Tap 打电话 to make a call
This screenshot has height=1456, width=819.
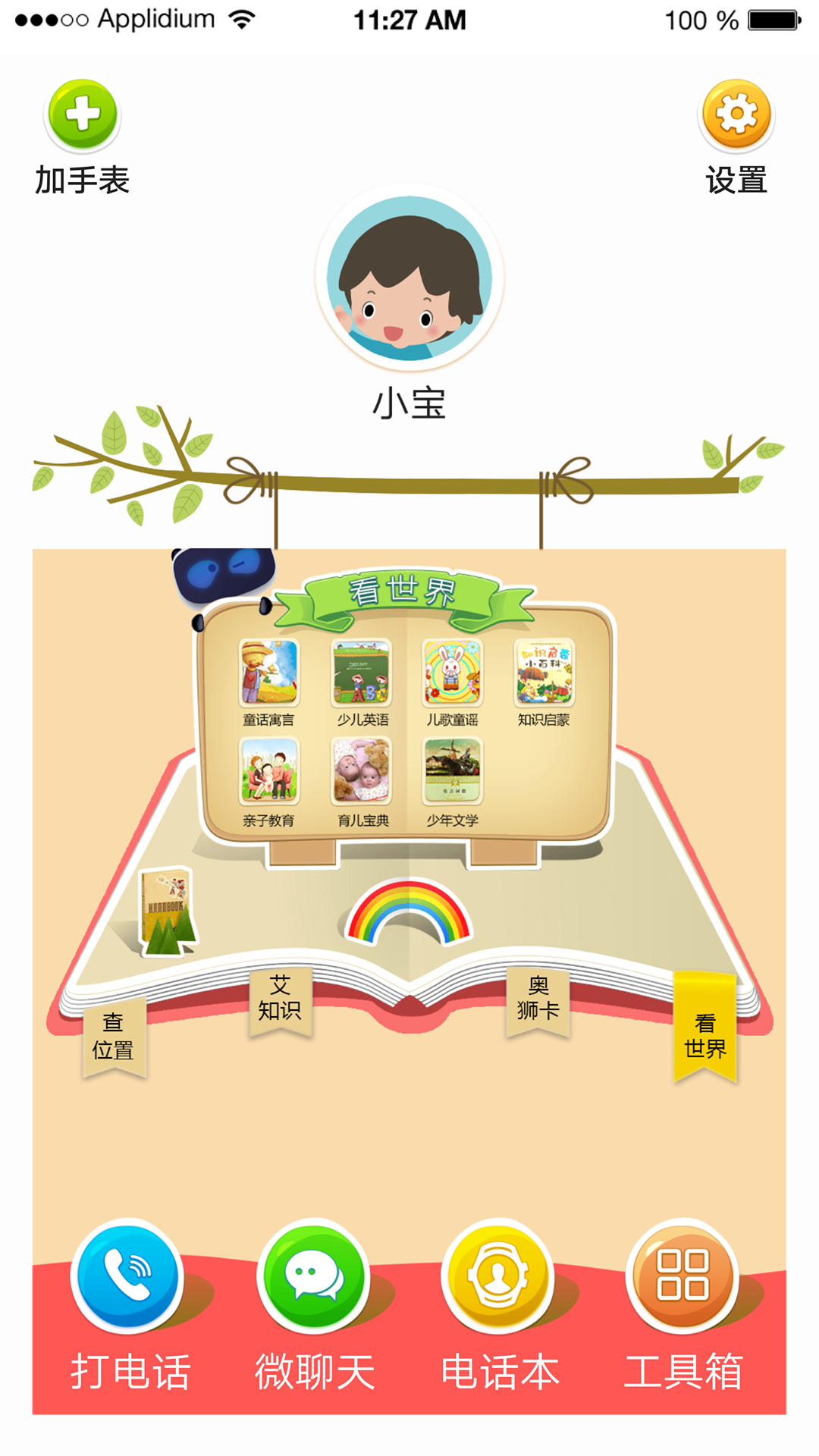click(x=127, y=1276)
